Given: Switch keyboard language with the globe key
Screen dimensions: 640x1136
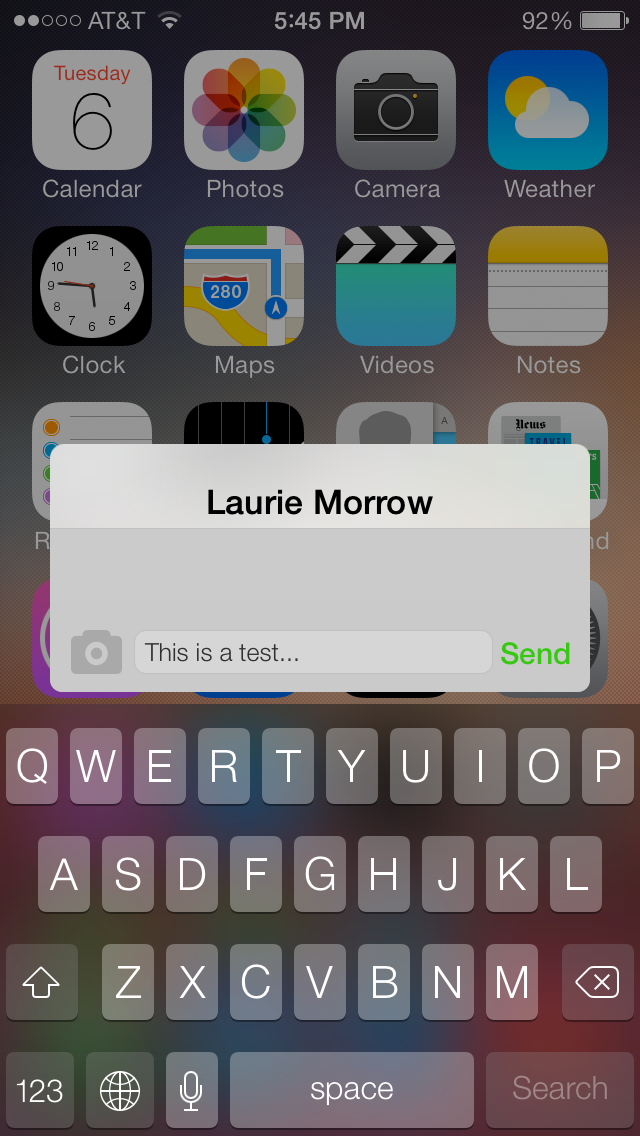Looking at the screenshot, I should 120,1090.
